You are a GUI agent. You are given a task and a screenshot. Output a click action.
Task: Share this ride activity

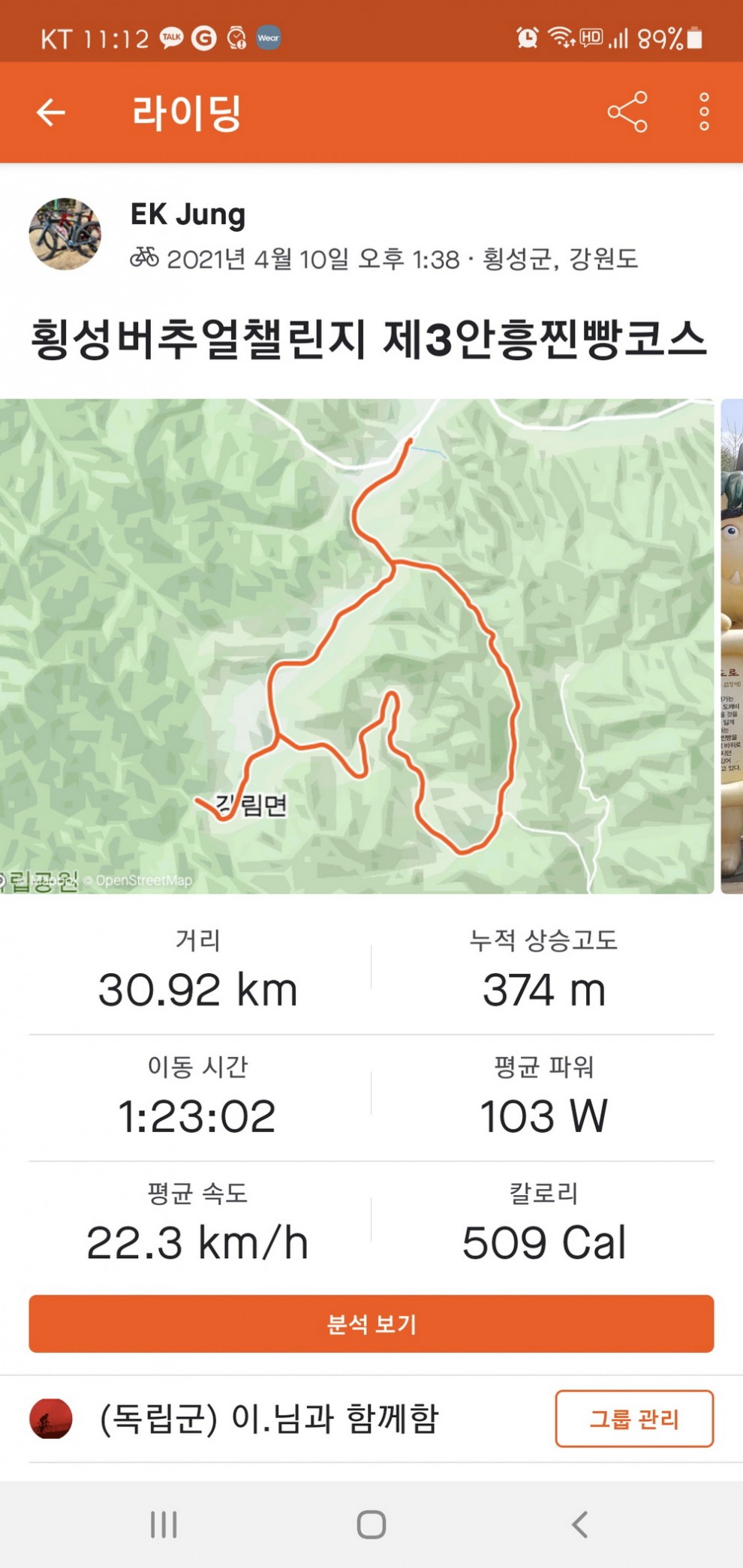(x=627, y=113)
